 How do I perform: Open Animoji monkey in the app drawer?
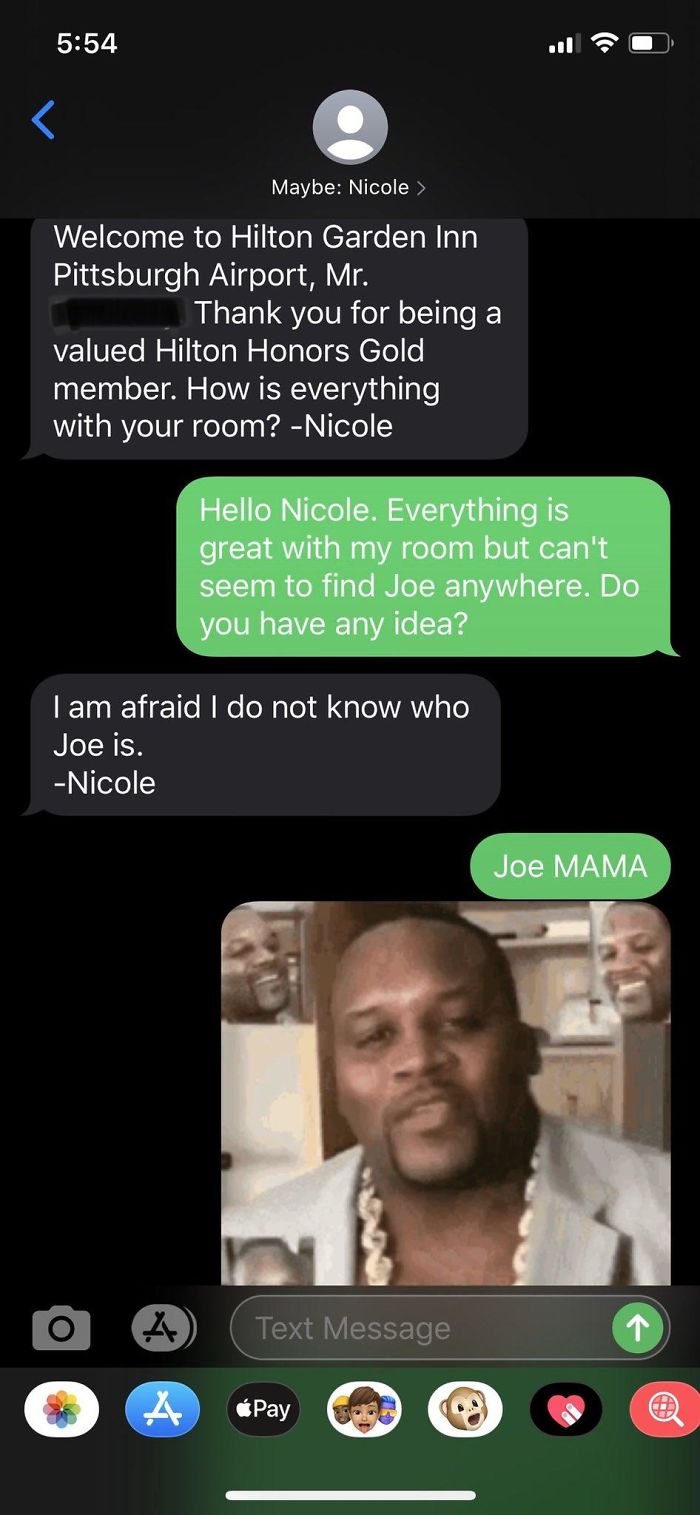(465, 1409)
